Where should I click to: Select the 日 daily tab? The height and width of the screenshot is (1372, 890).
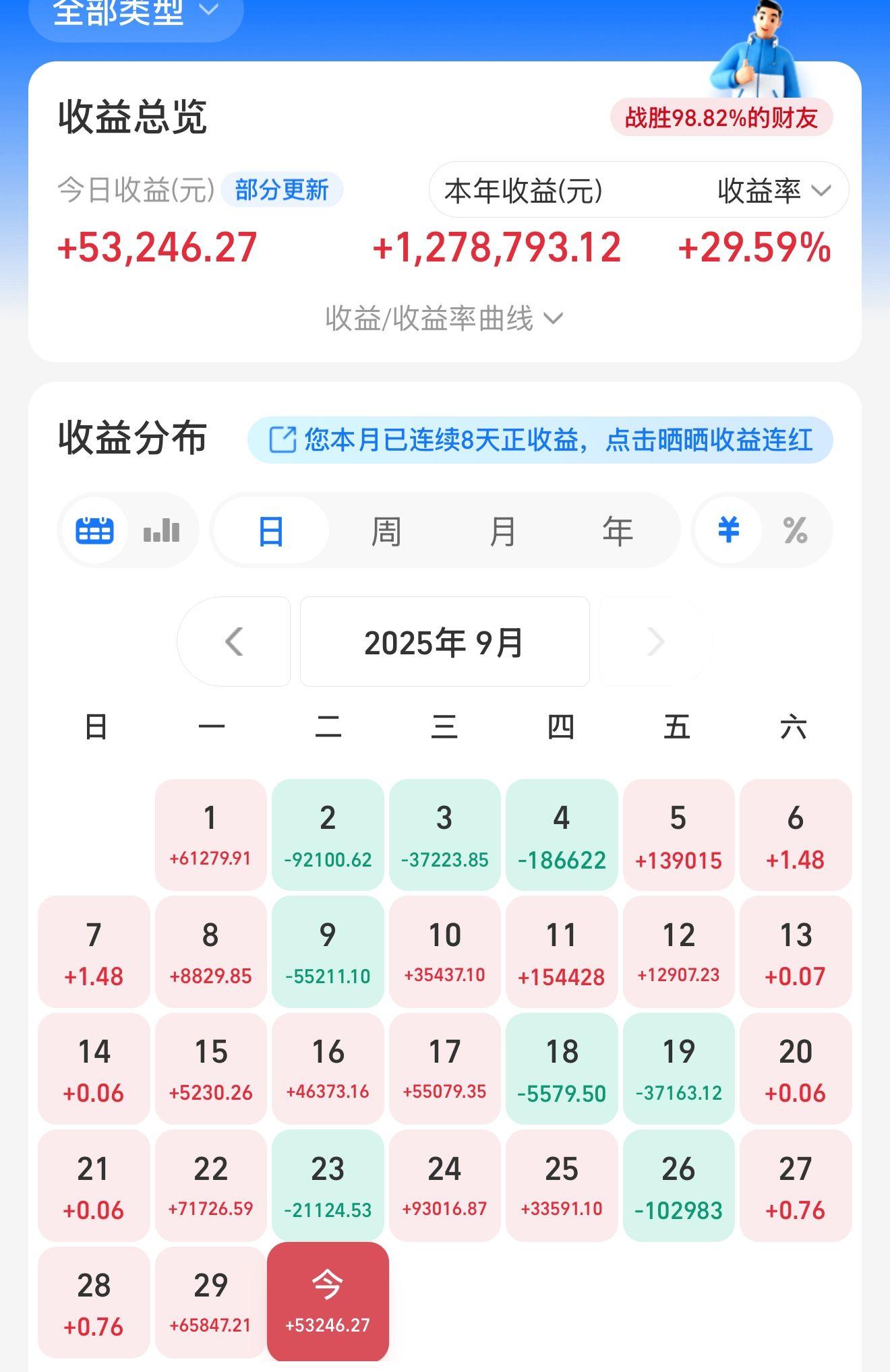pos(270,531)
